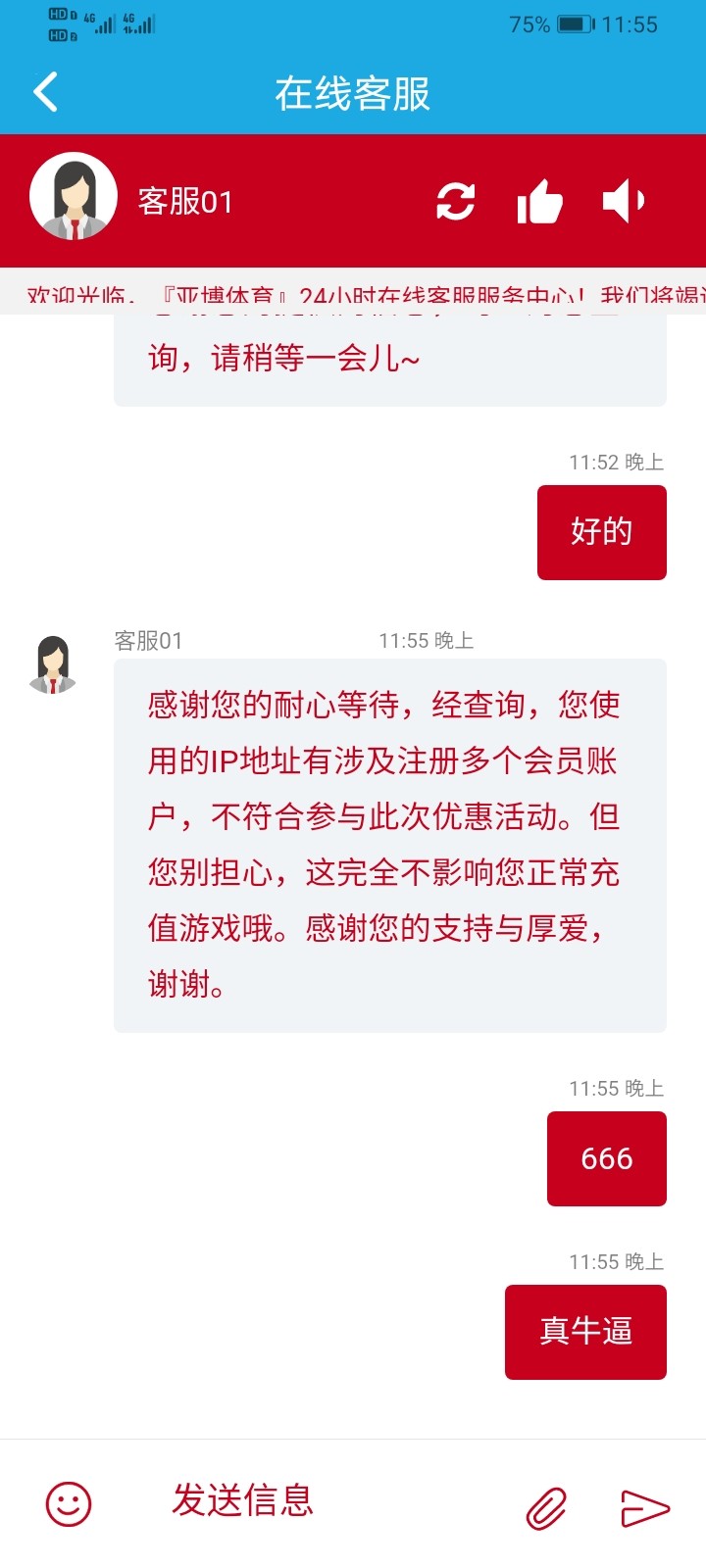Toggle the chat sound speaker icon

pyautogui.click(x=624, y=202)
